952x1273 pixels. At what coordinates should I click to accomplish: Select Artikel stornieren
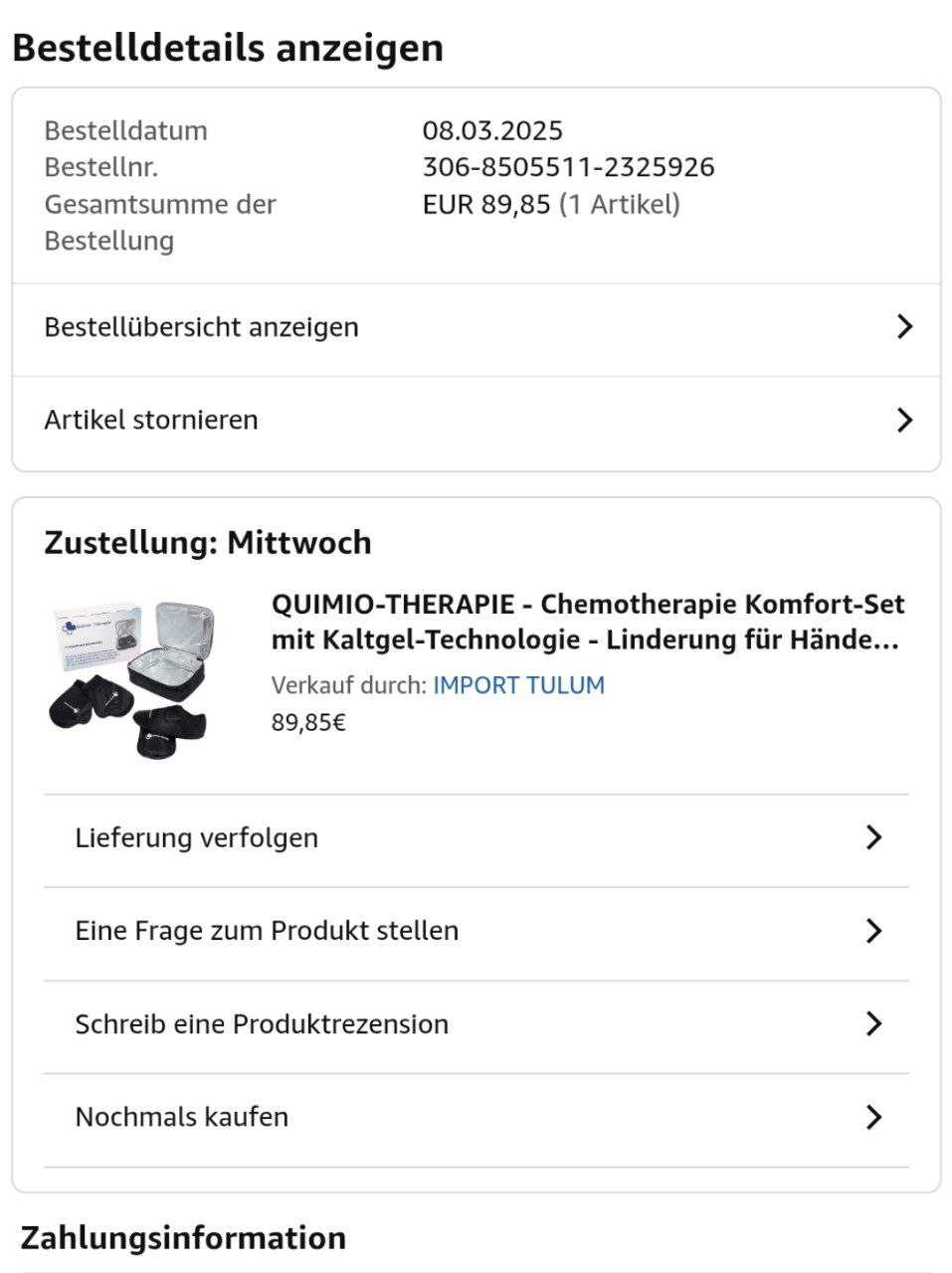[x=476, y=422]
